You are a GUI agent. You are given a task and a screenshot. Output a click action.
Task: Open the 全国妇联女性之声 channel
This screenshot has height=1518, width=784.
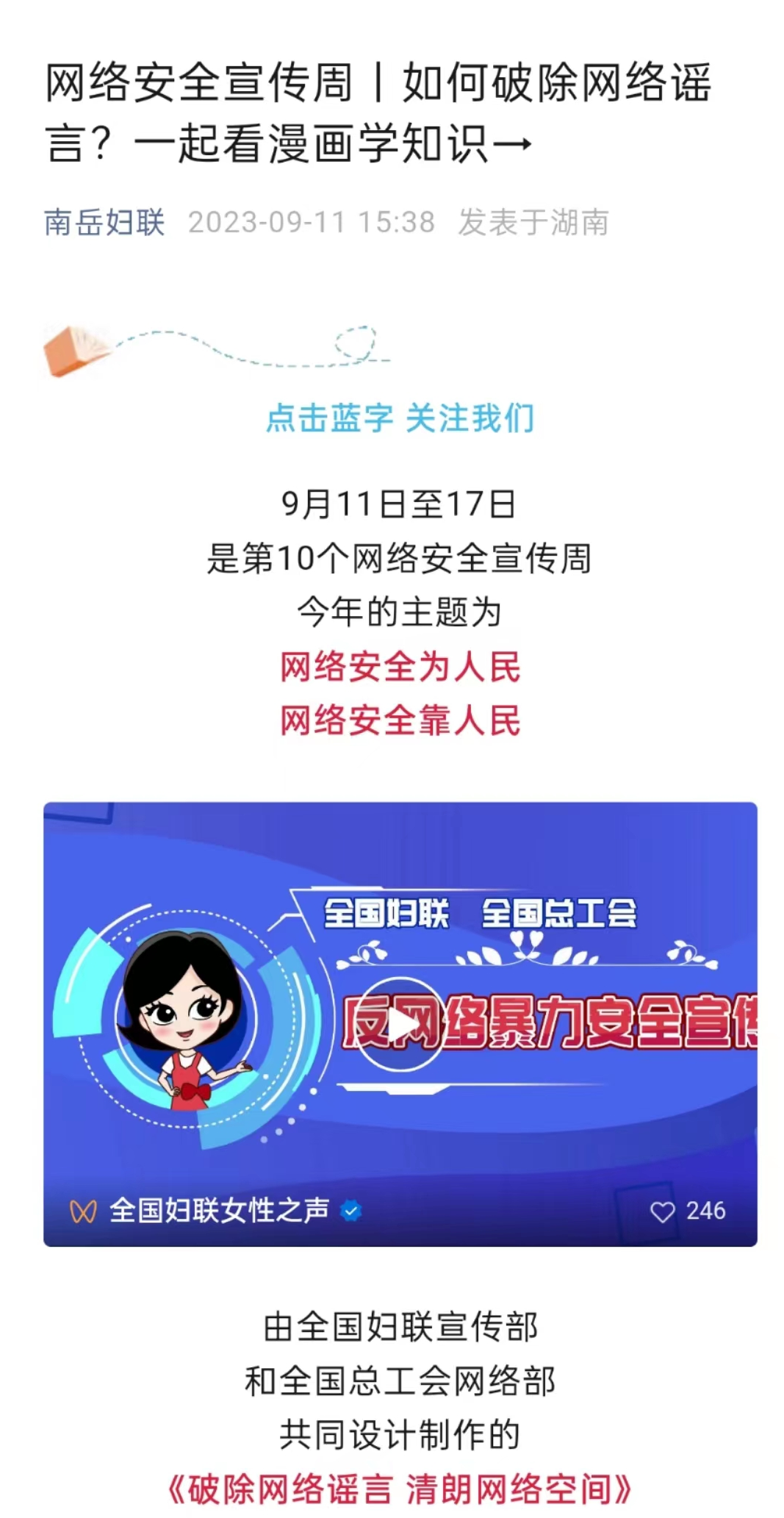click(x=218, y=1210)
